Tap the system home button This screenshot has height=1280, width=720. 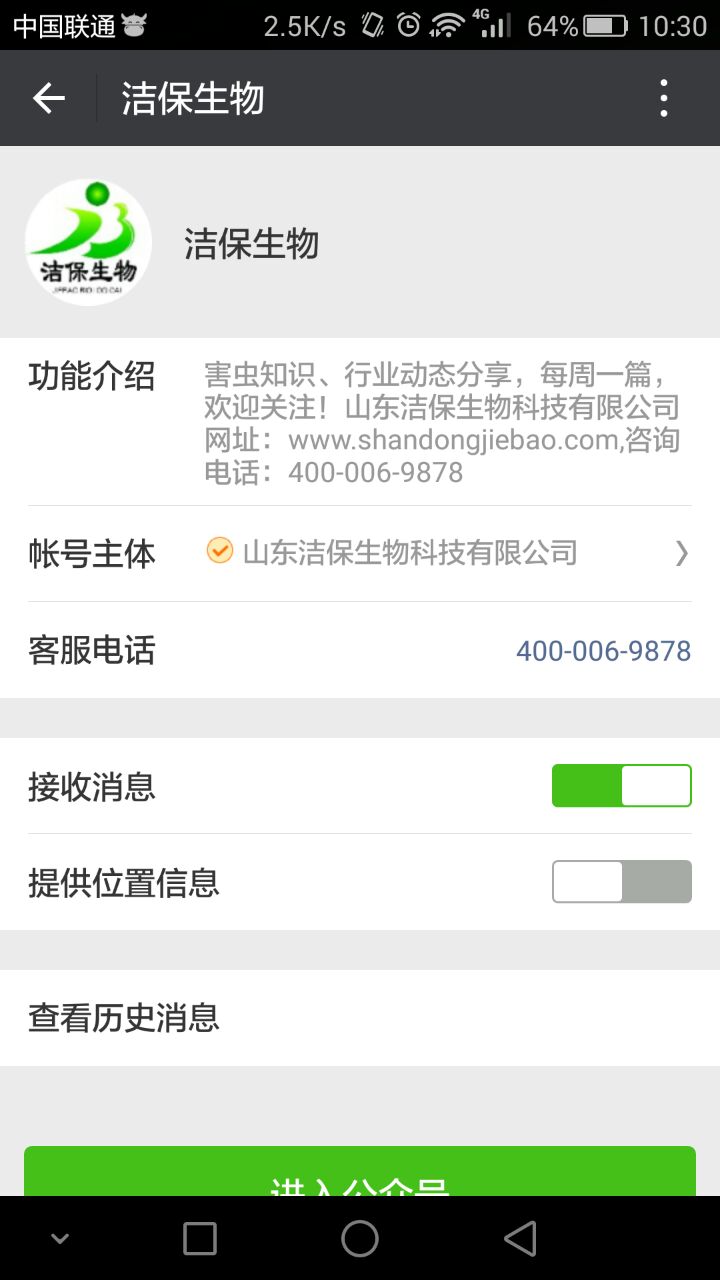(360, 1239)
